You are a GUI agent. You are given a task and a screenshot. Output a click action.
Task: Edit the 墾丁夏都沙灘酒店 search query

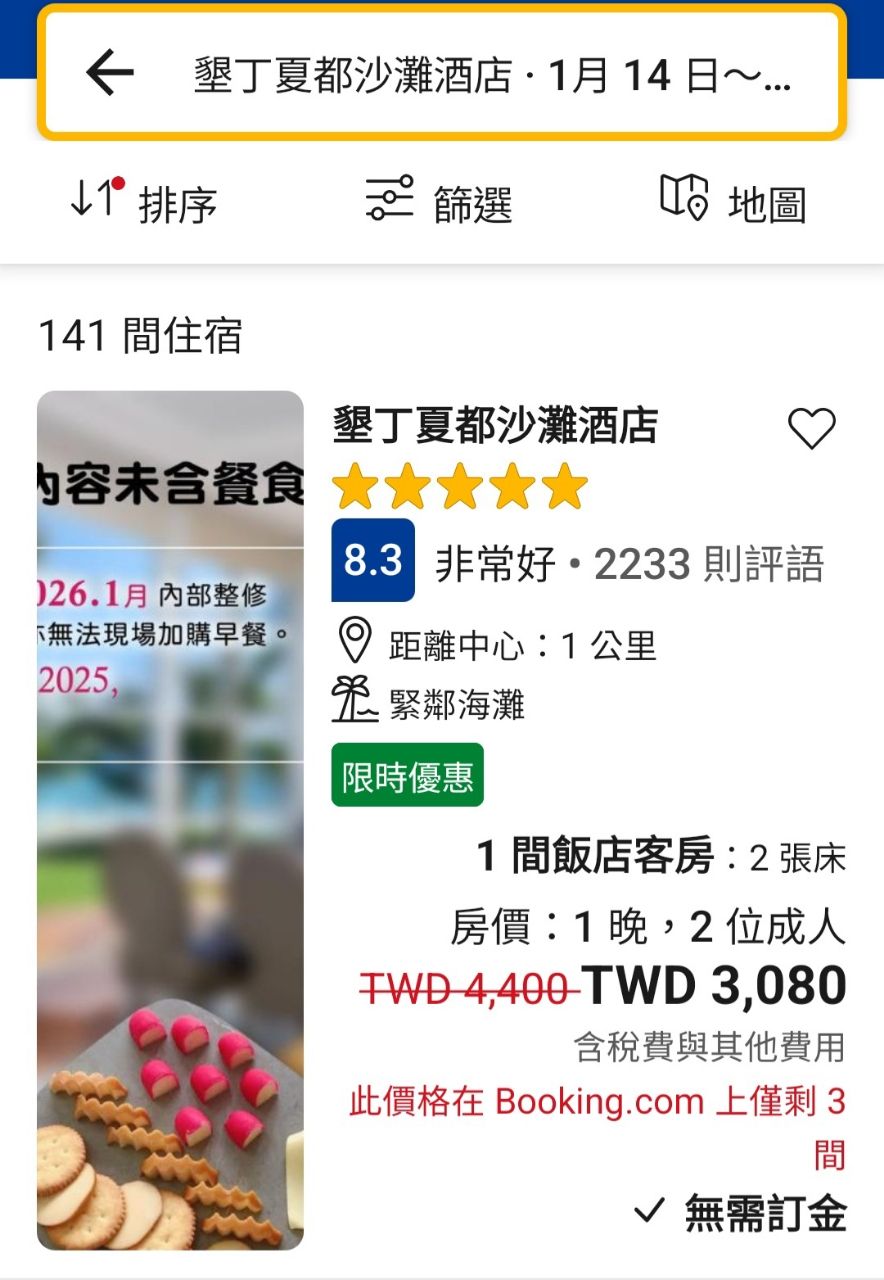point(490,76)
